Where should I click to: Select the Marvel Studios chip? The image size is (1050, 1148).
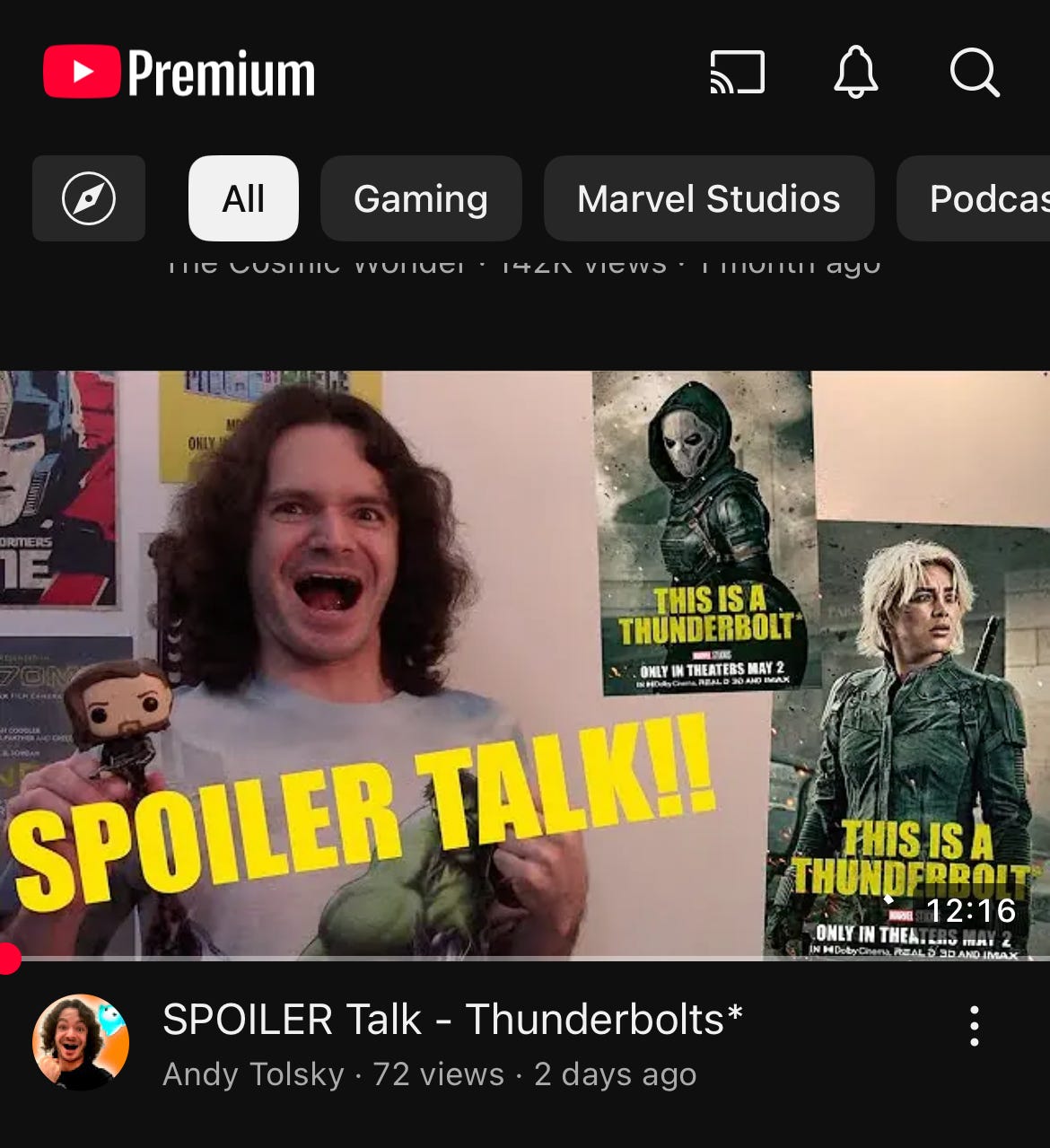click(x=709, y=198)
